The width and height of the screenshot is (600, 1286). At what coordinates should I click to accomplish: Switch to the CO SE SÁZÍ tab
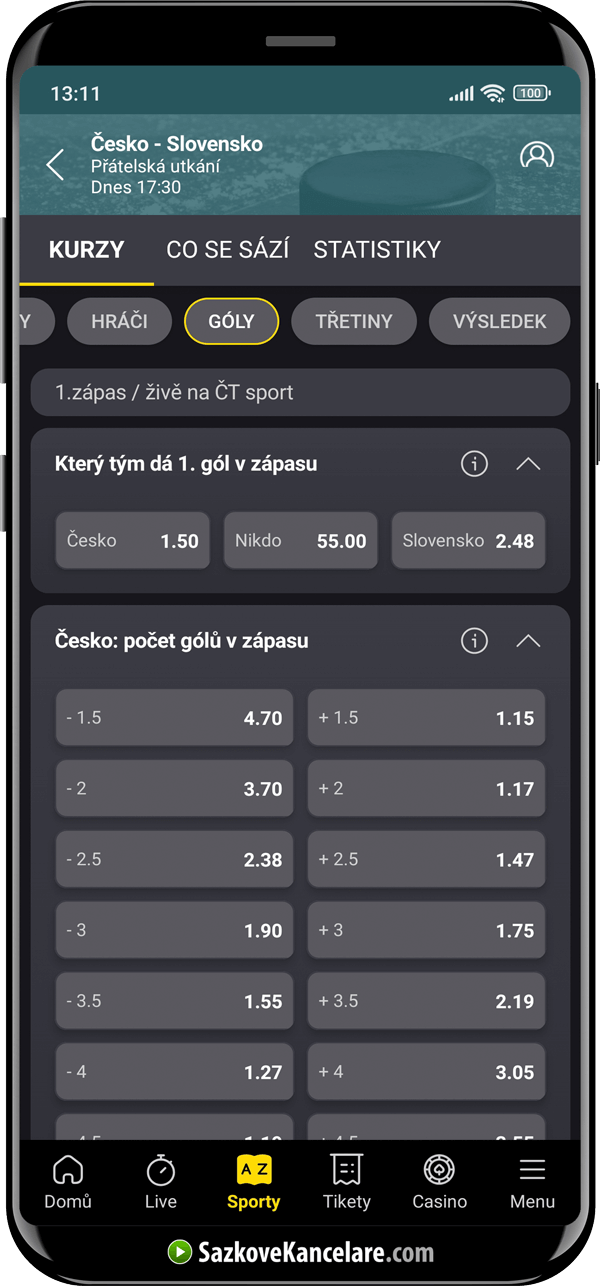coord(228,250)
